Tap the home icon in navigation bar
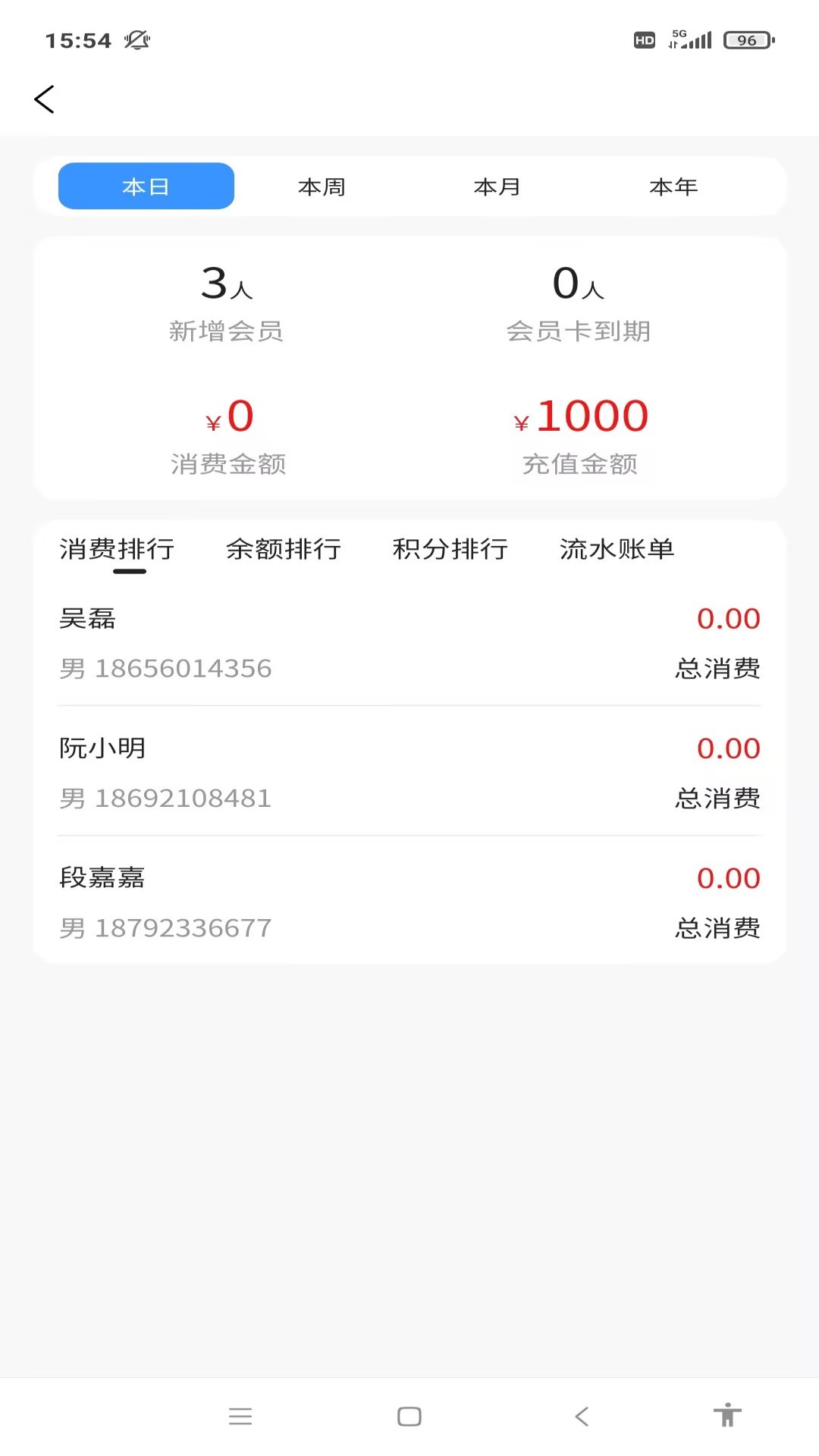Screen dimensions: 819x1456 tap(409, 1416)
